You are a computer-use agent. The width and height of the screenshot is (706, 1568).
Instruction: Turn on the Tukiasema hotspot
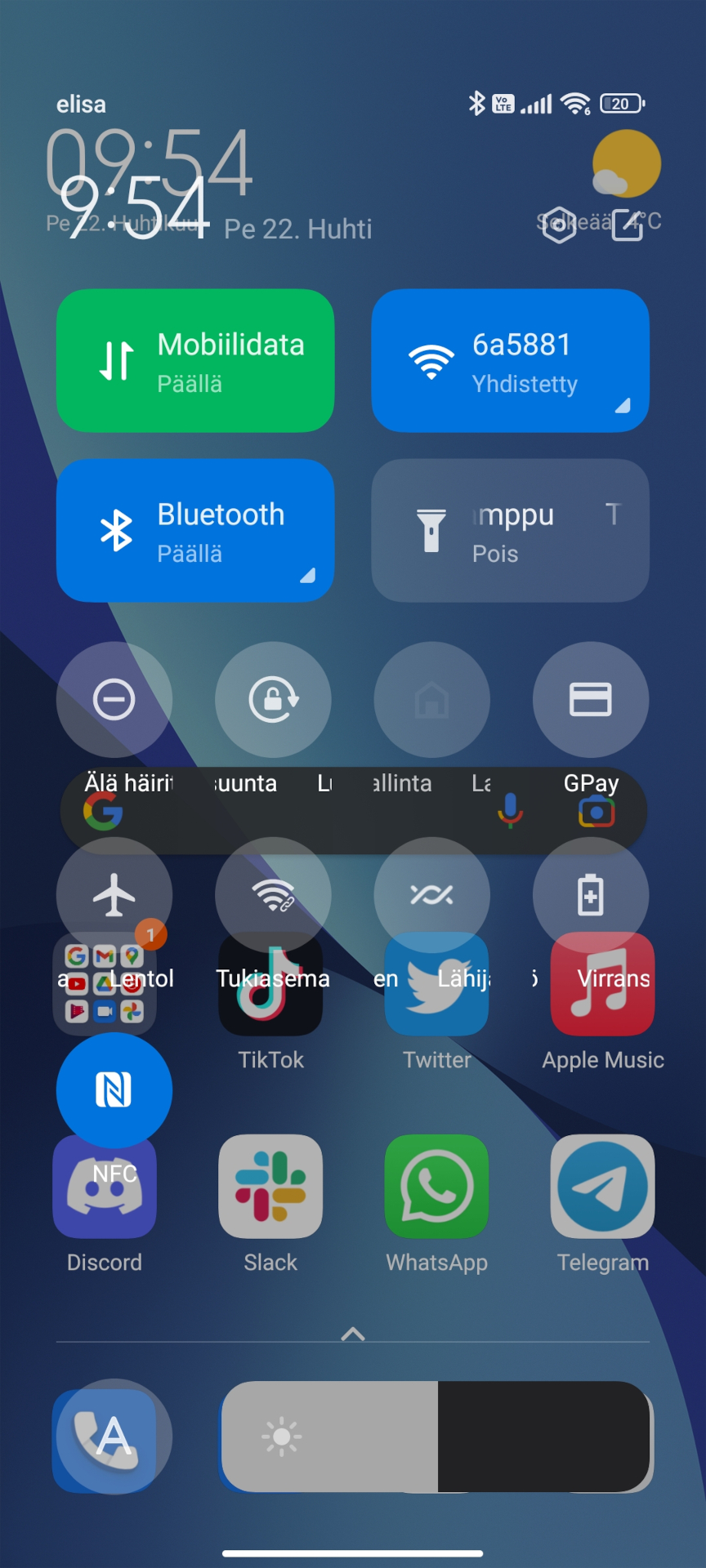click(273, 895)
